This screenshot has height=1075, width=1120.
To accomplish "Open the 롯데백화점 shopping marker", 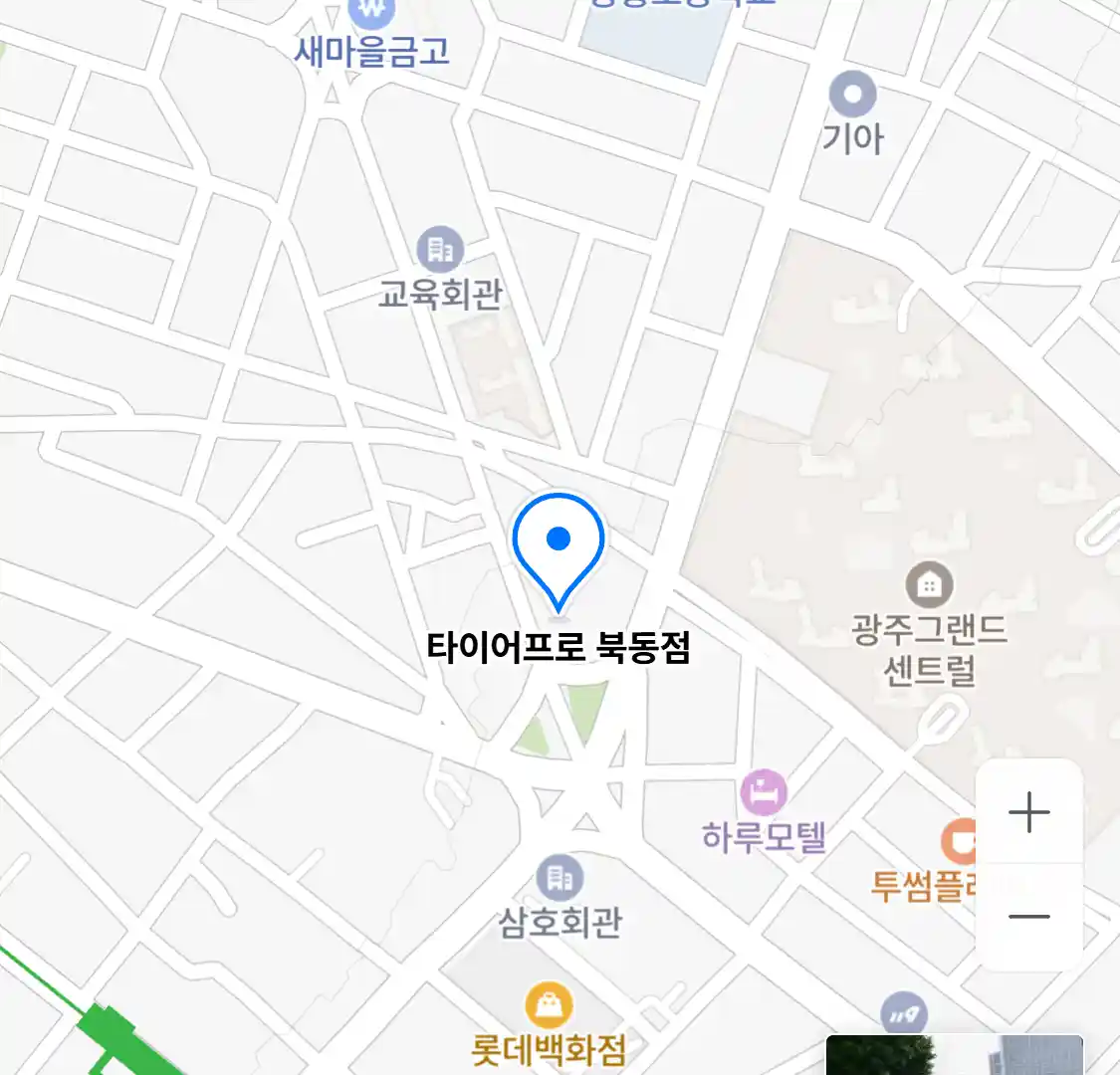I will coord(549,1006).
